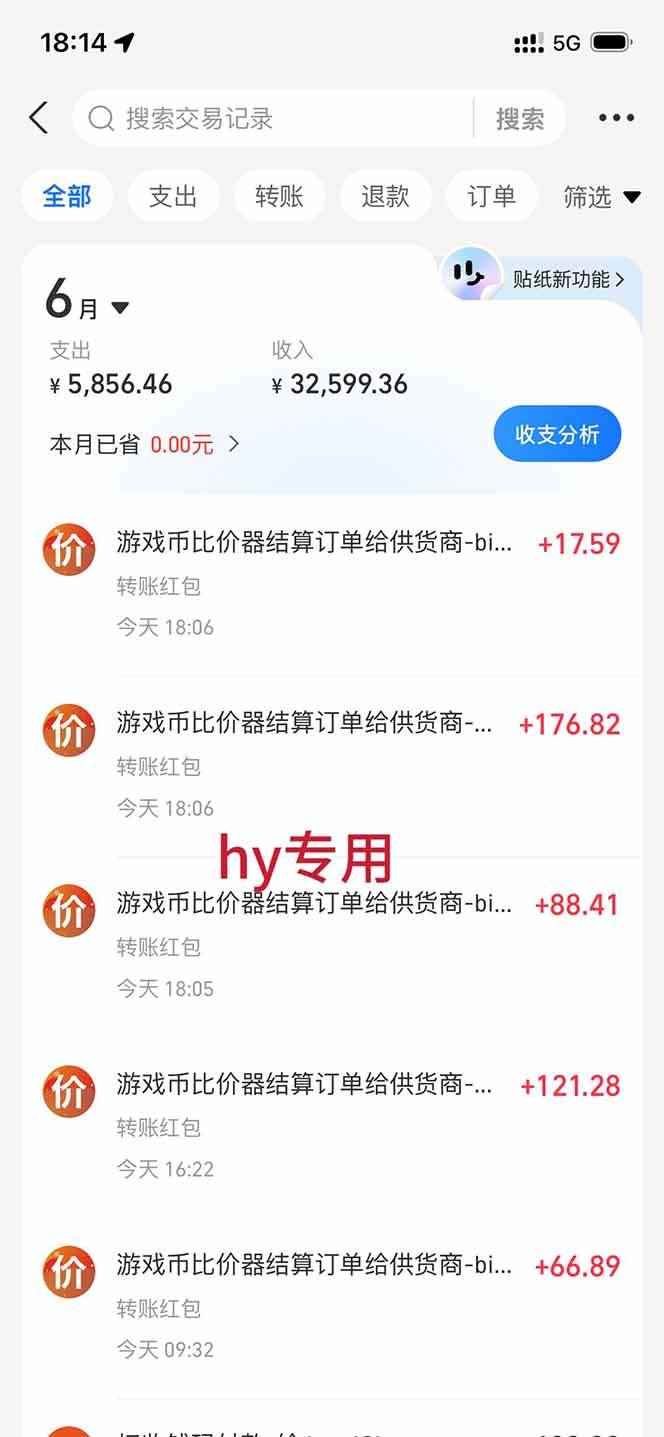
Task: Open the +88.41 transaction record
Action: tap(332, 946)
